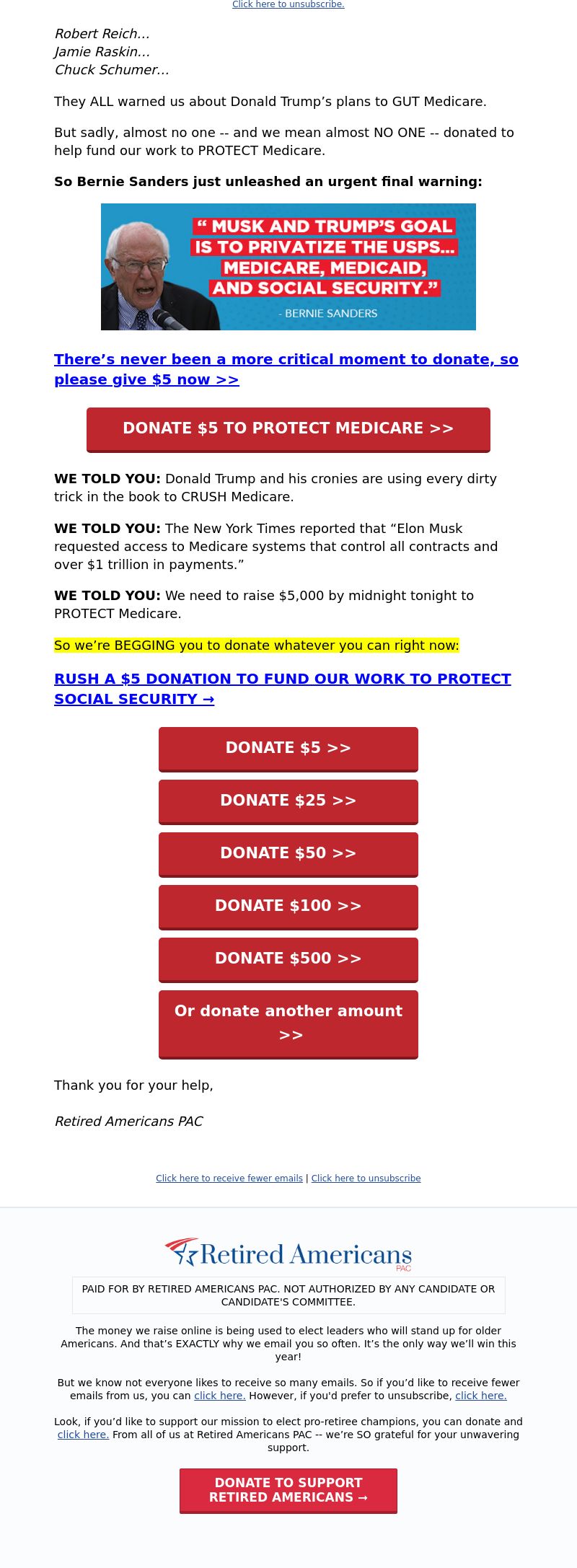Open 'RUSH A $5 DONATION' link
Screen dimensions: 577x1568
tap(282, 689)
